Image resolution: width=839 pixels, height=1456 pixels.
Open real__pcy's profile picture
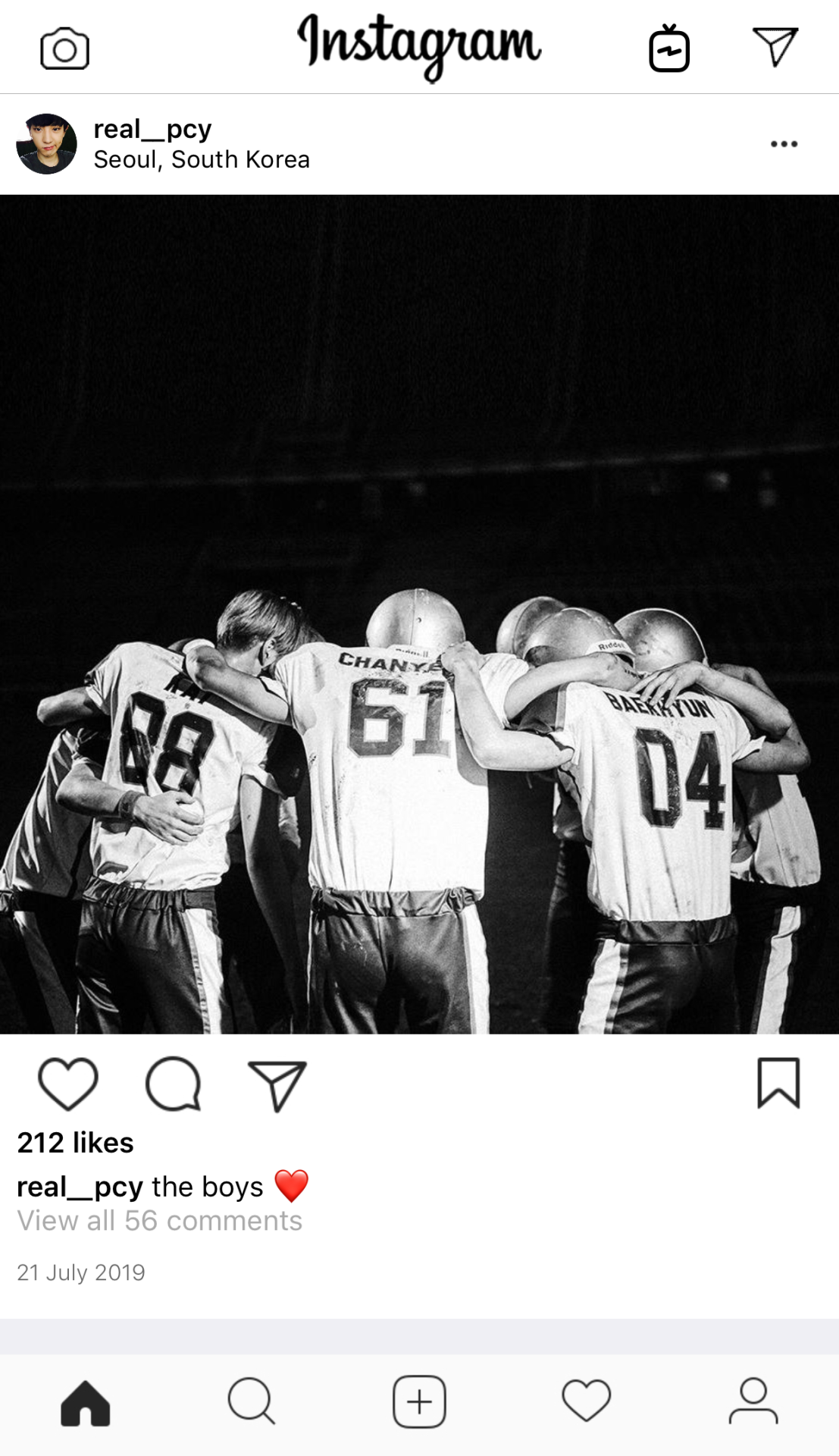[46, 144]
